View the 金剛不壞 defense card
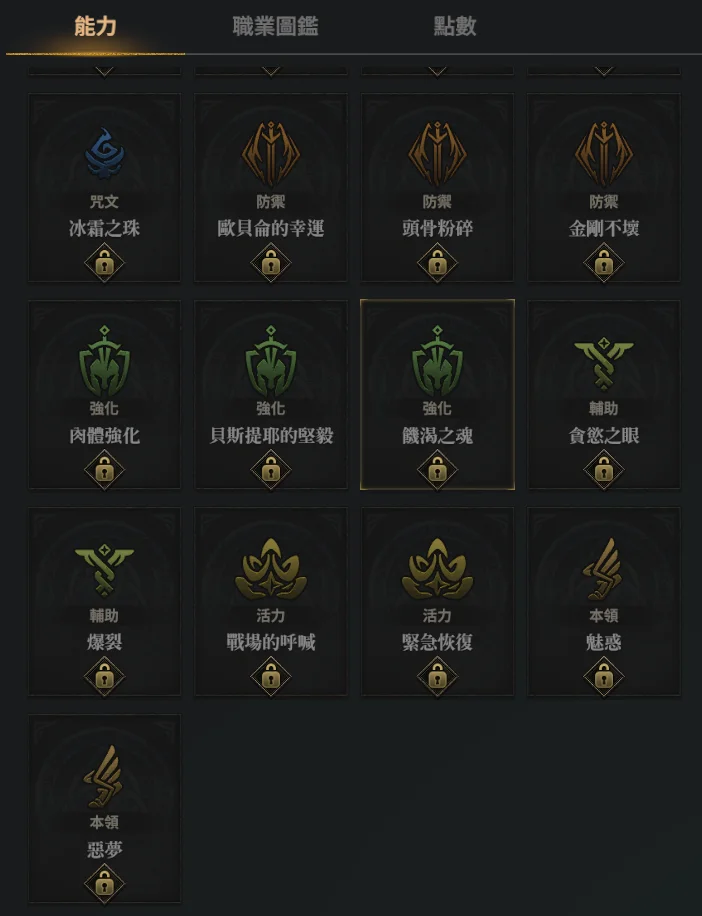 (x=603, y=188)
